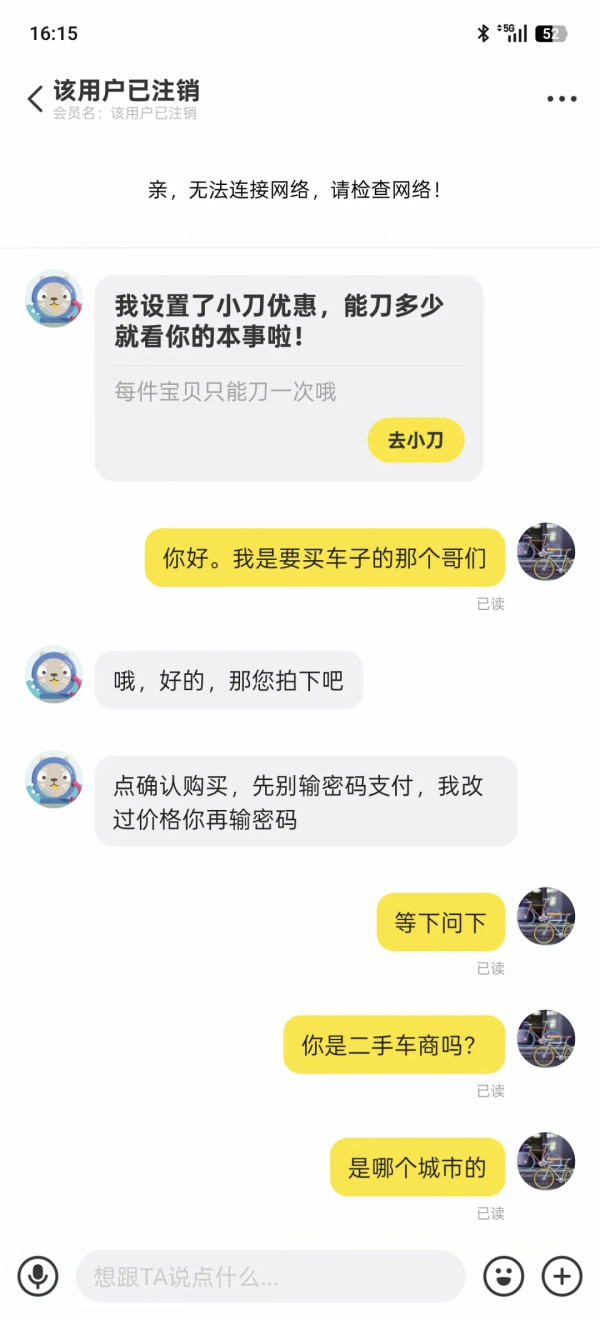
Task: Go back from this chat
Action: [x=35, y=99]
